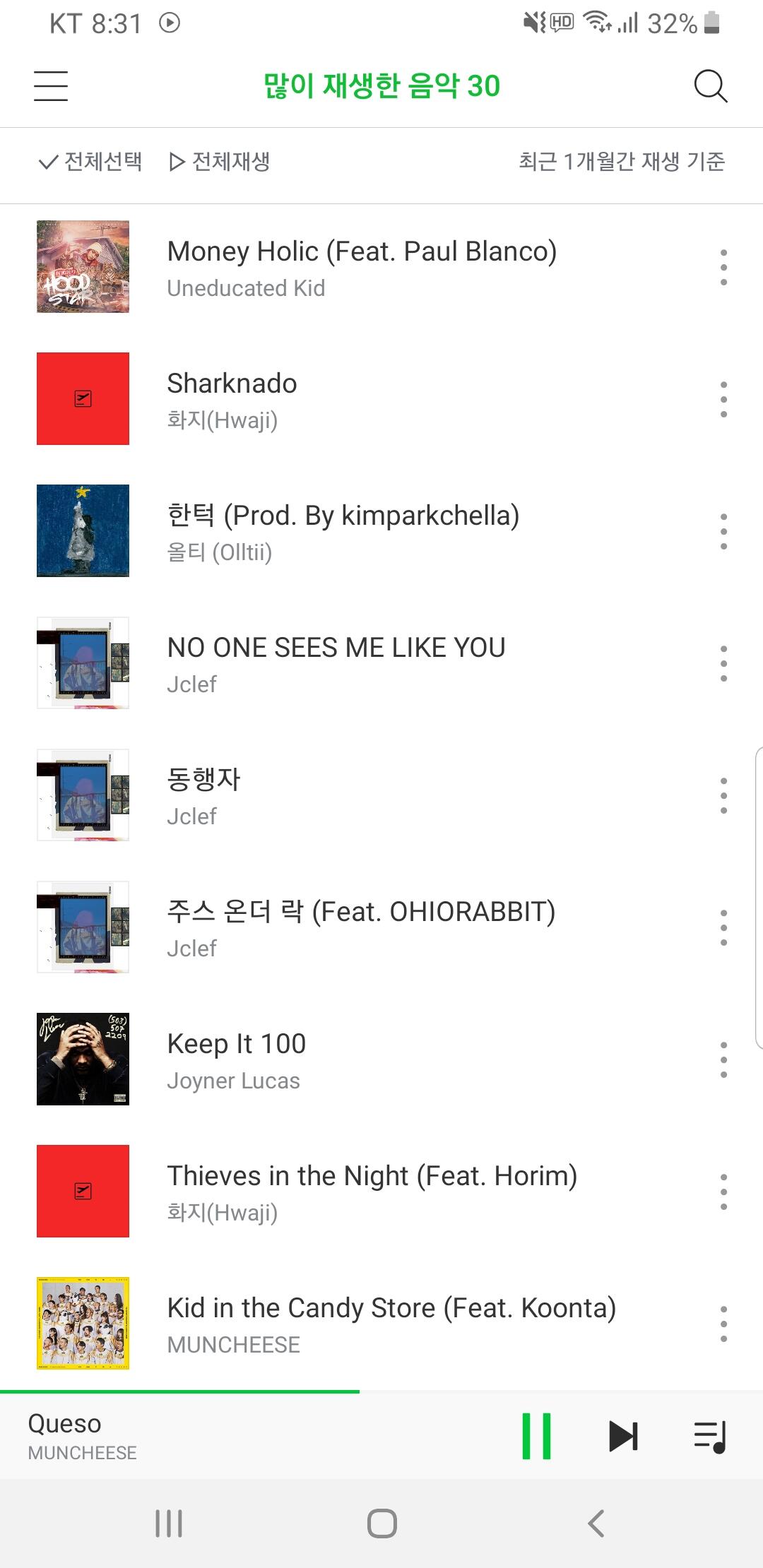Open the current playlist queue

[709, 1437]
